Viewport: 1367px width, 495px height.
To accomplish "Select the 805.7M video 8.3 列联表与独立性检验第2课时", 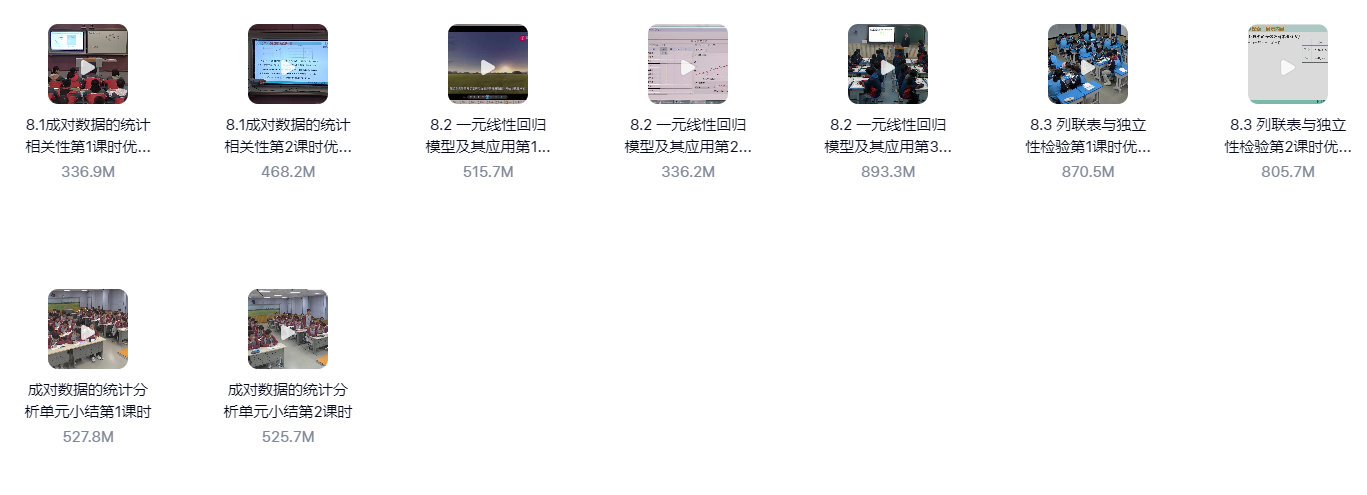I will click(x=1288, y=65).
